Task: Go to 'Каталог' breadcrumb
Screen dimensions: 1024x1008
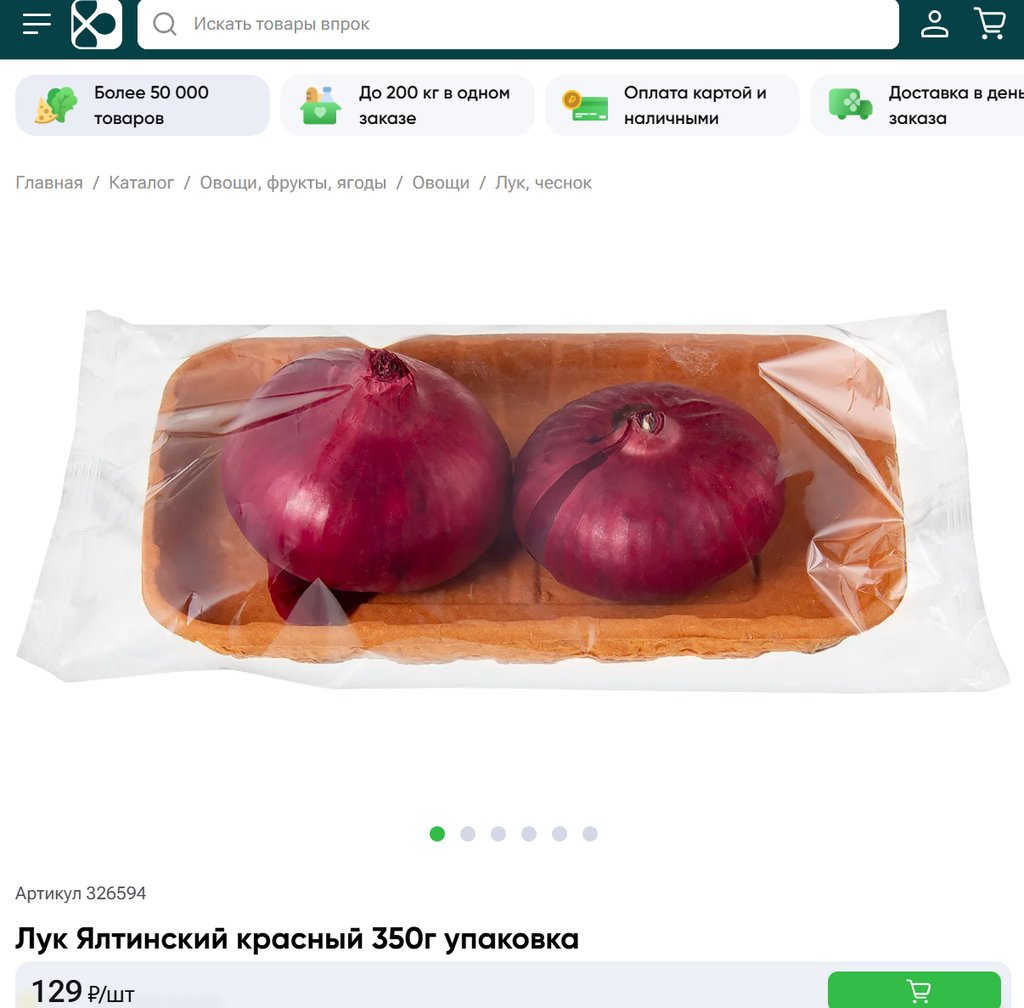Action: [141, 183]
